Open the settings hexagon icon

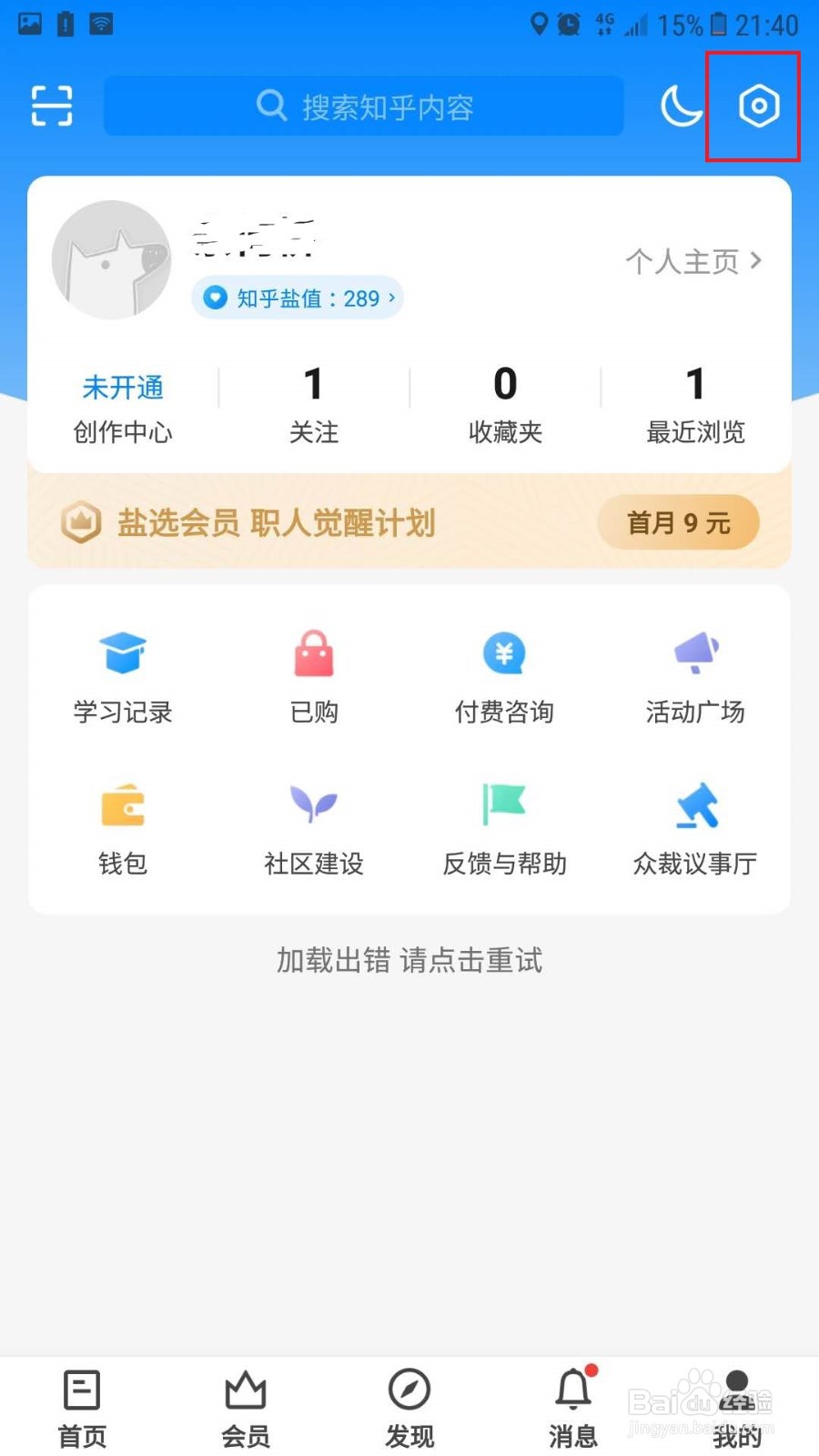pos(758,106)
